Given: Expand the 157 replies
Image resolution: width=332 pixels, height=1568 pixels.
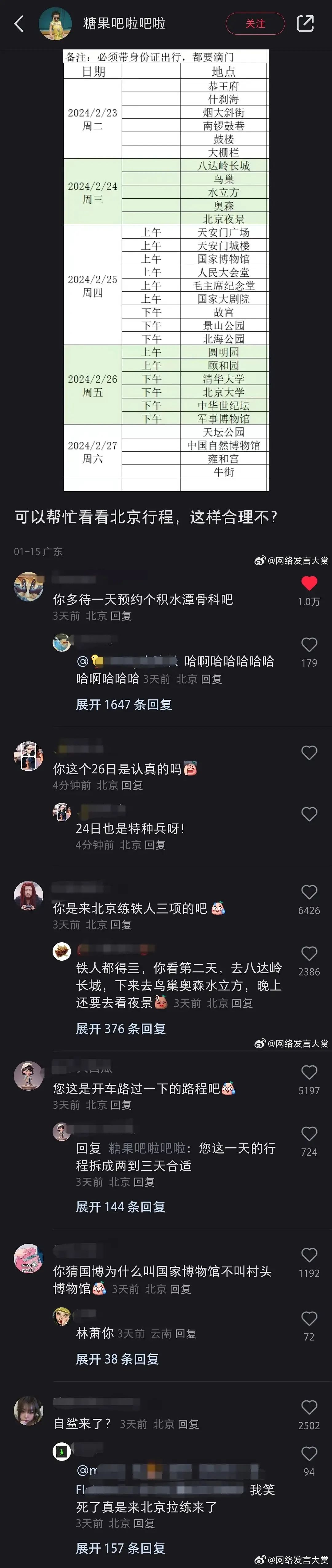Looking at the screenshot, I should click(120, 1549).
